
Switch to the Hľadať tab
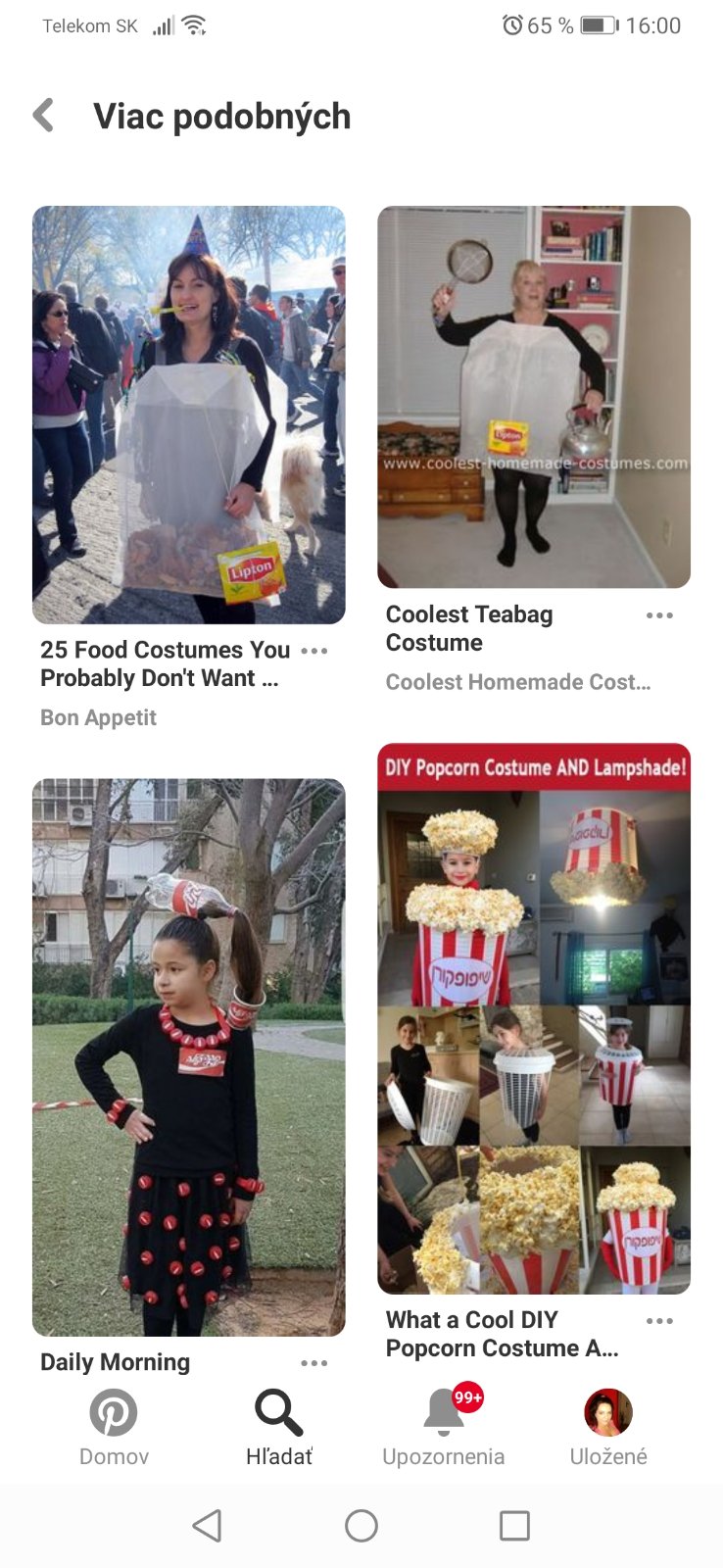pyautogui.click(x=279, y=1427)
